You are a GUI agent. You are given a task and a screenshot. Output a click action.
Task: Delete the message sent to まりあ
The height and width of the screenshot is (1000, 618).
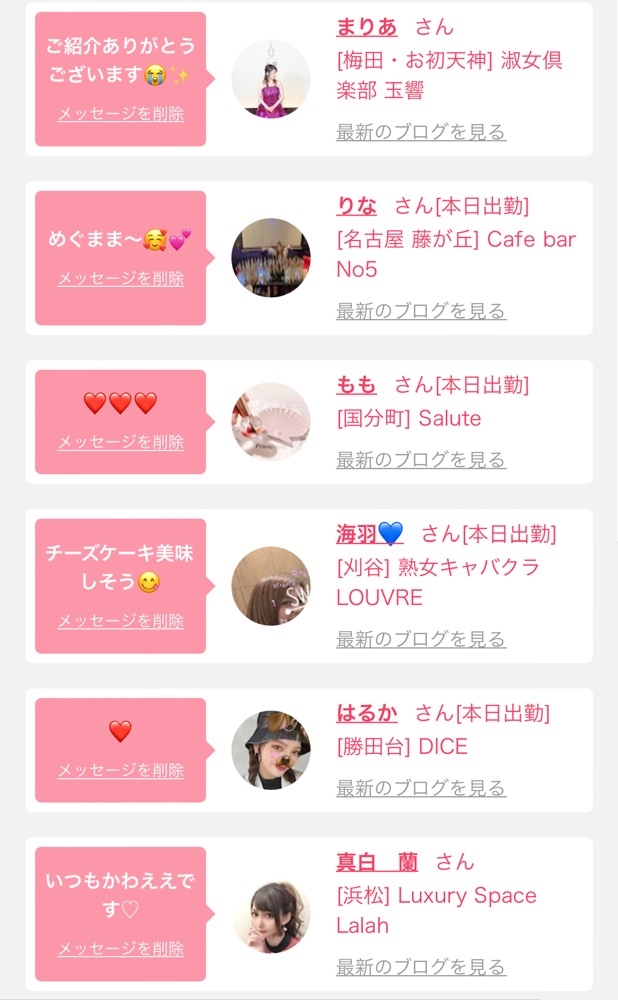click(120, 114)
